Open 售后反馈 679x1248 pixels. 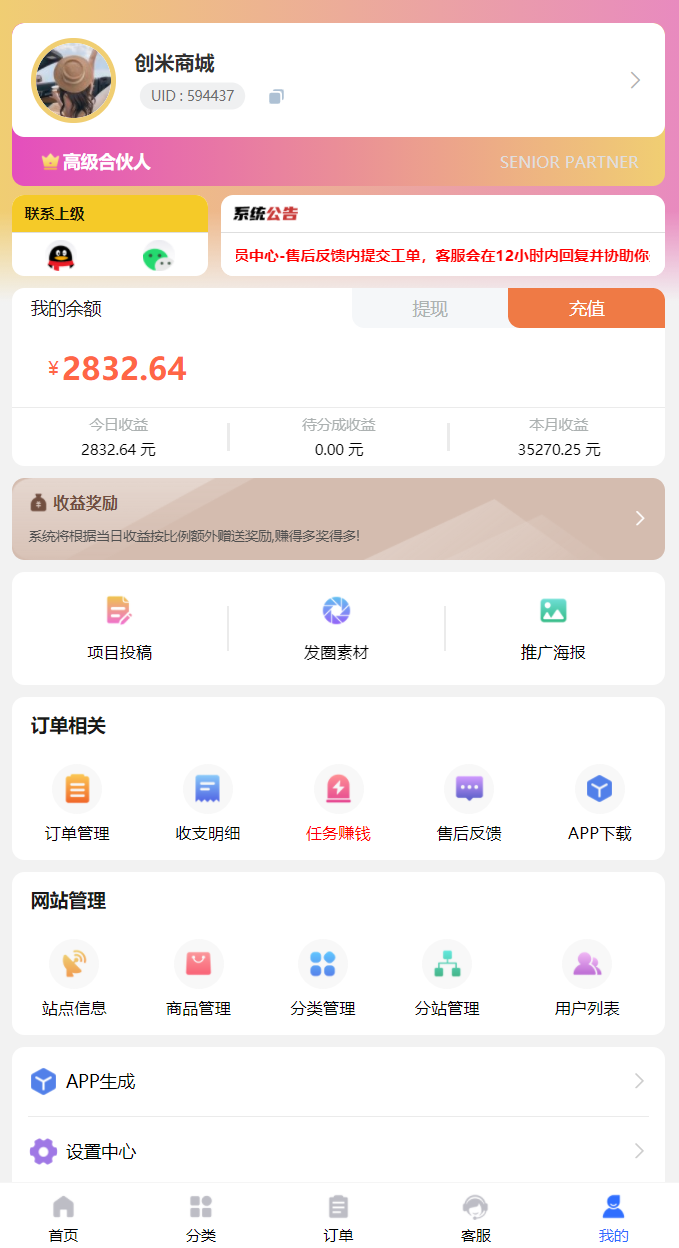click(x=469, y=805)
